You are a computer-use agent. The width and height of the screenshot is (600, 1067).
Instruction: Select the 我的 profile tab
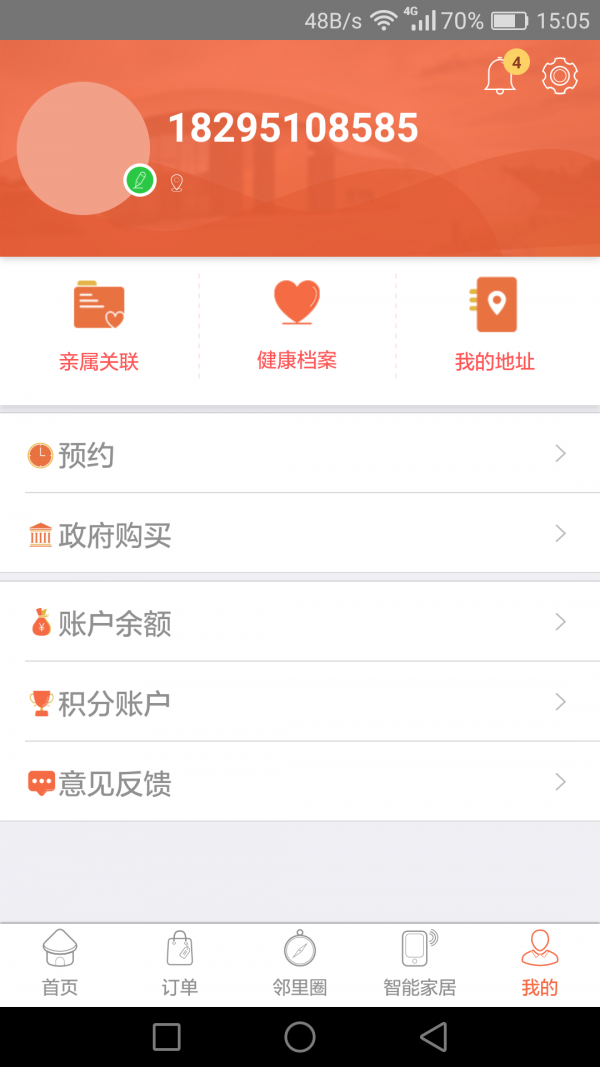(x=540, y=963)
